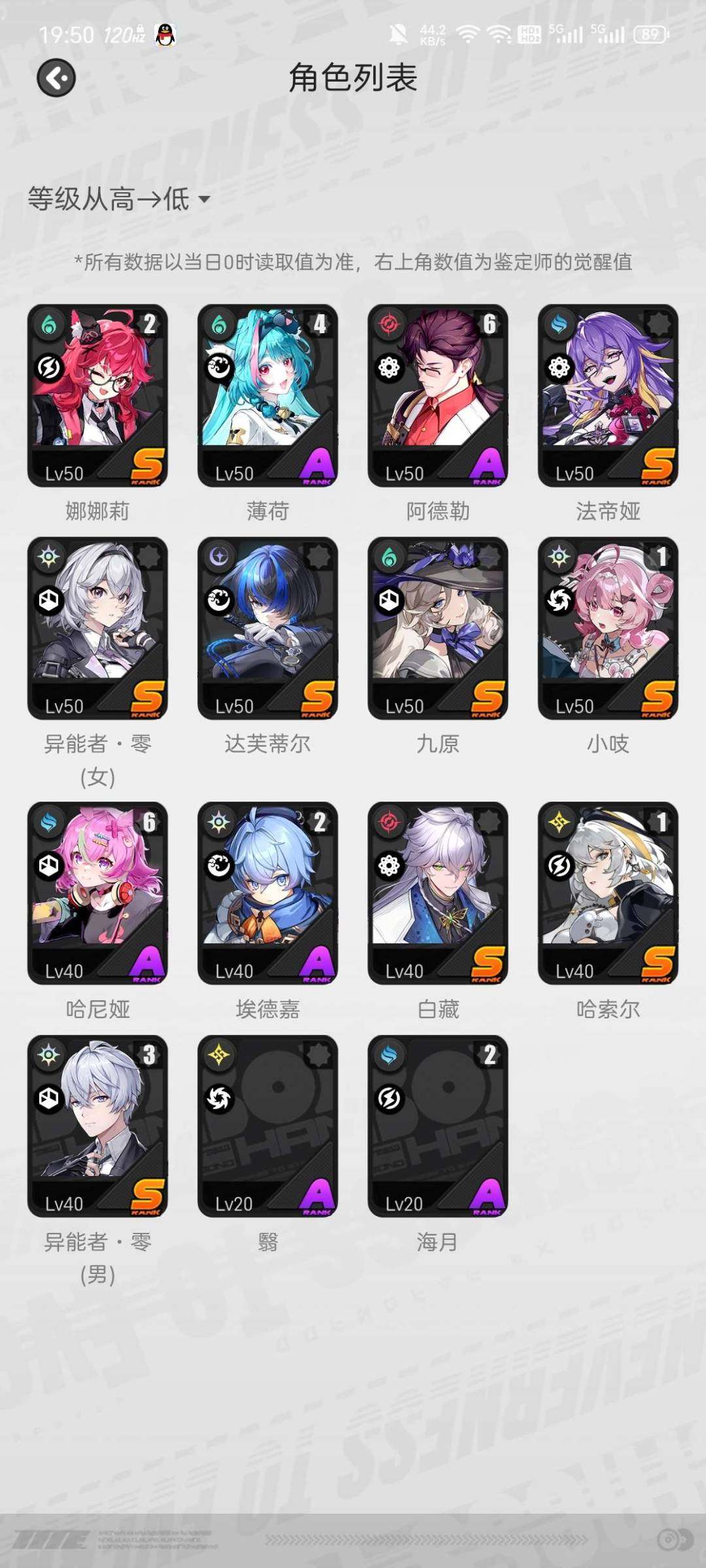706x1568 pixels.
Task: Select the Lv20 翳 character card
Action: tap(267, 1126)
